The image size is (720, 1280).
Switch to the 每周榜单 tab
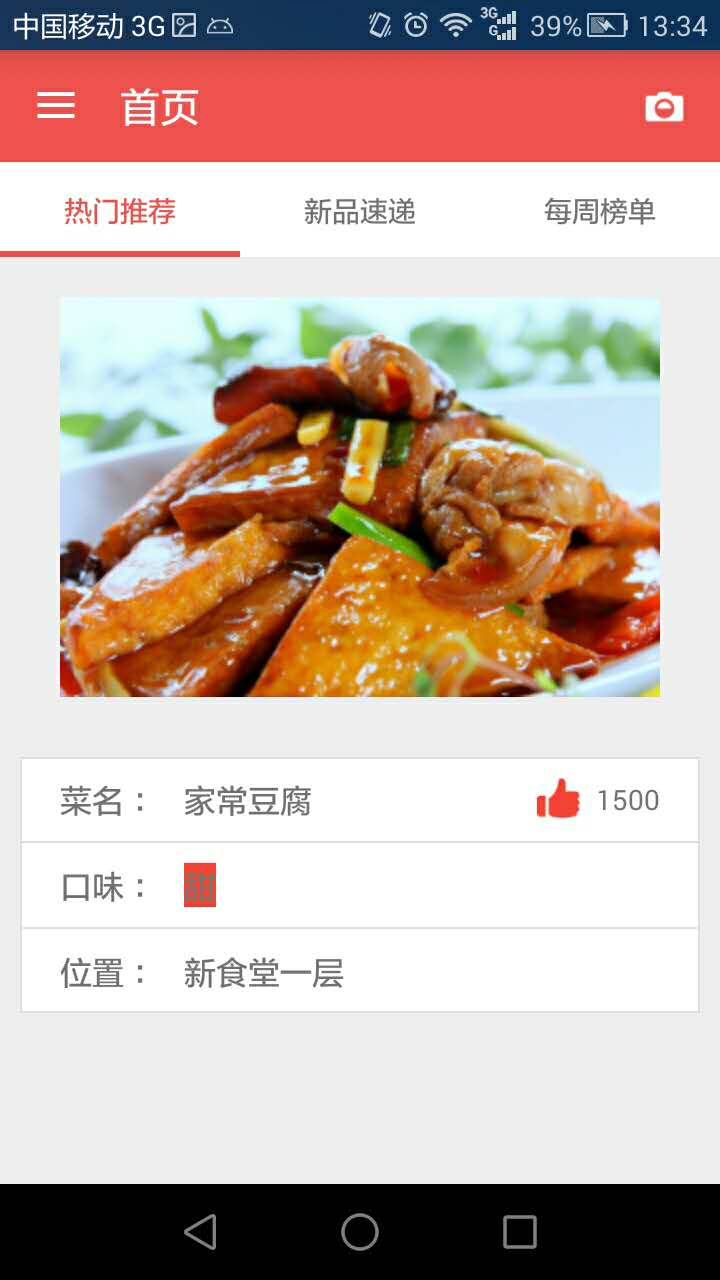[600, 211]
